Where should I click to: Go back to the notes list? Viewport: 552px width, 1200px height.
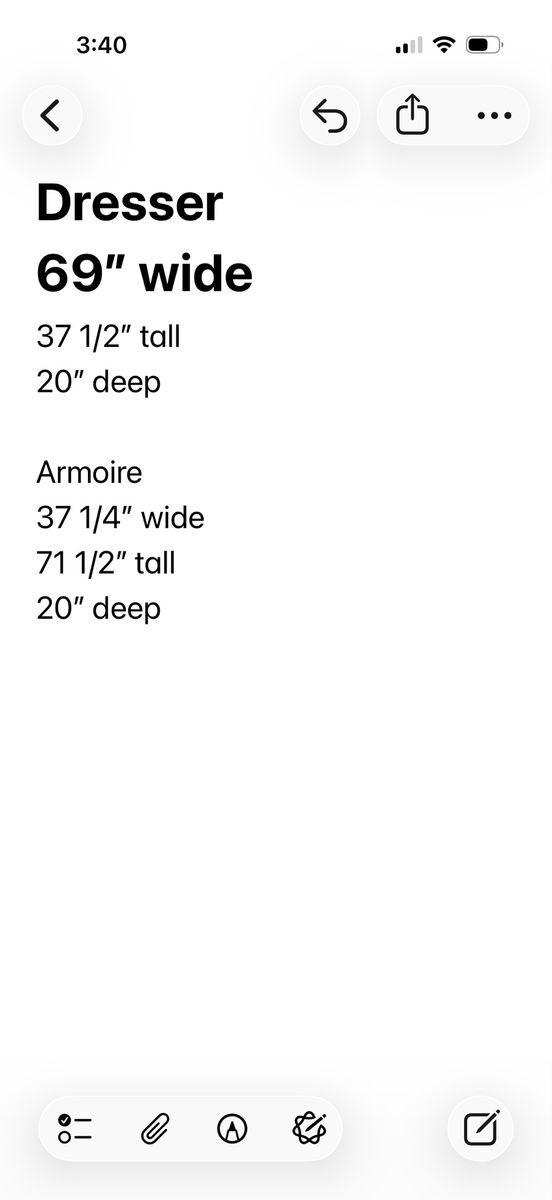(x=51, y=116)
